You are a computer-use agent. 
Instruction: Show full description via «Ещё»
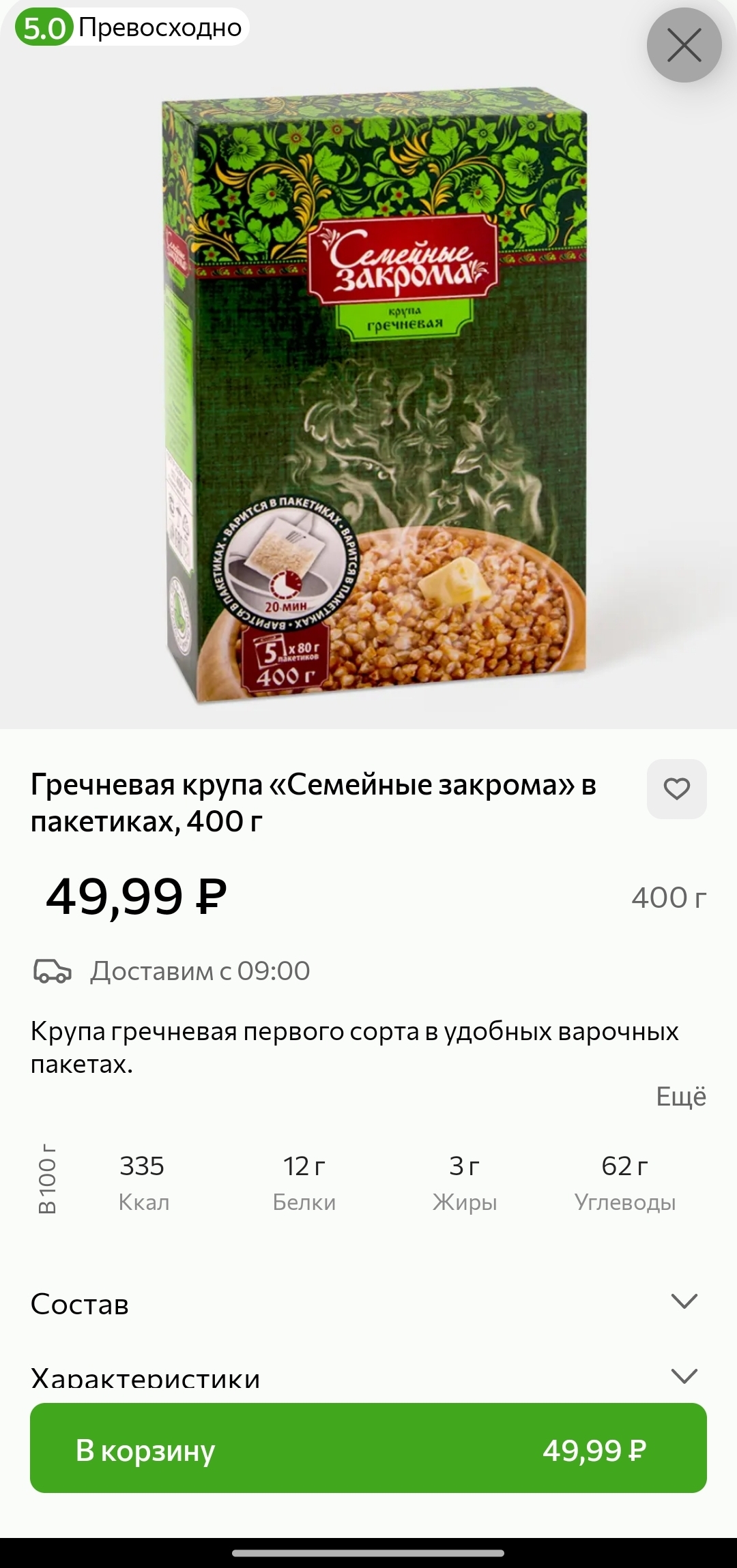[x=680, y=1097]
